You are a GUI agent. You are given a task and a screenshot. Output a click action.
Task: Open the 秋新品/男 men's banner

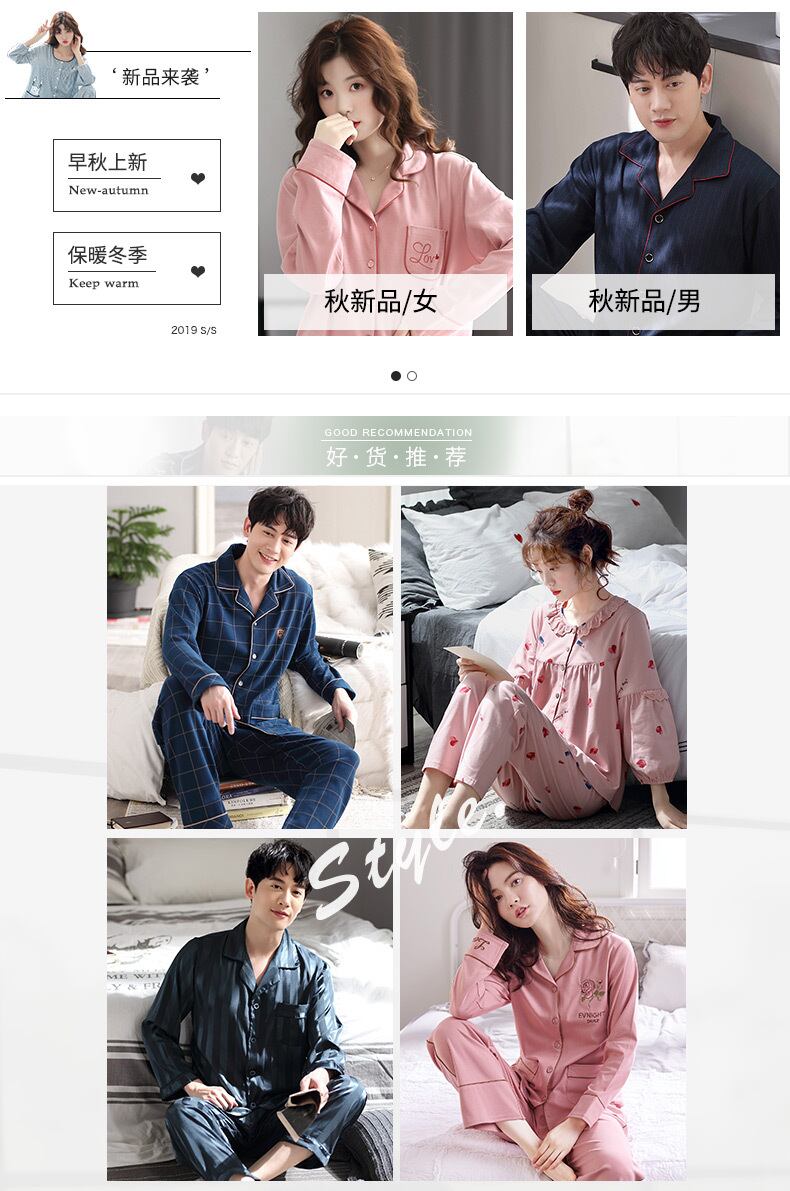coord(653,174)
